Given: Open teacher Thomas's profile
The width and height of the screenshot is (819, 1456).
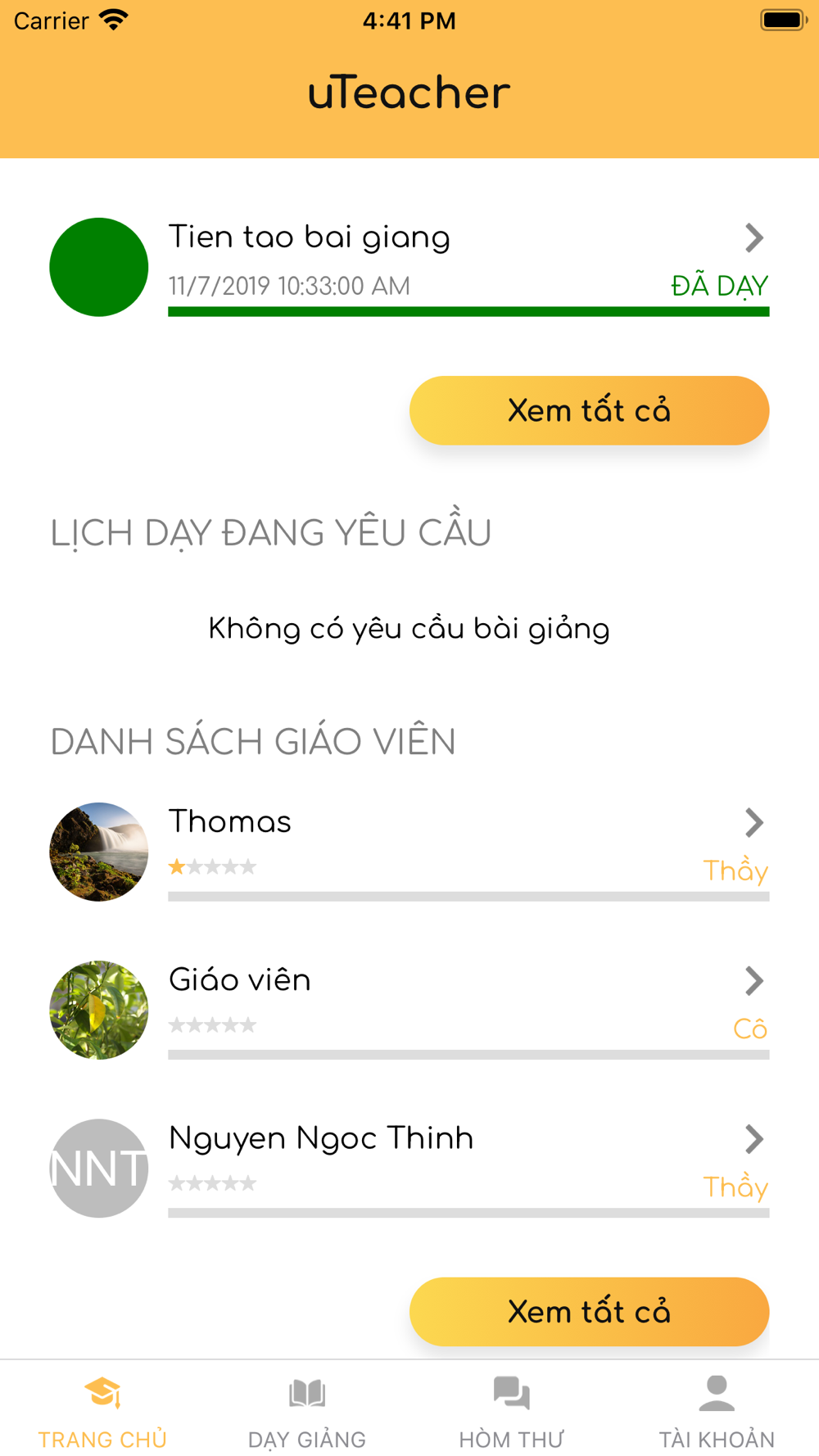Looking at the screenshot, I should 409,852.
